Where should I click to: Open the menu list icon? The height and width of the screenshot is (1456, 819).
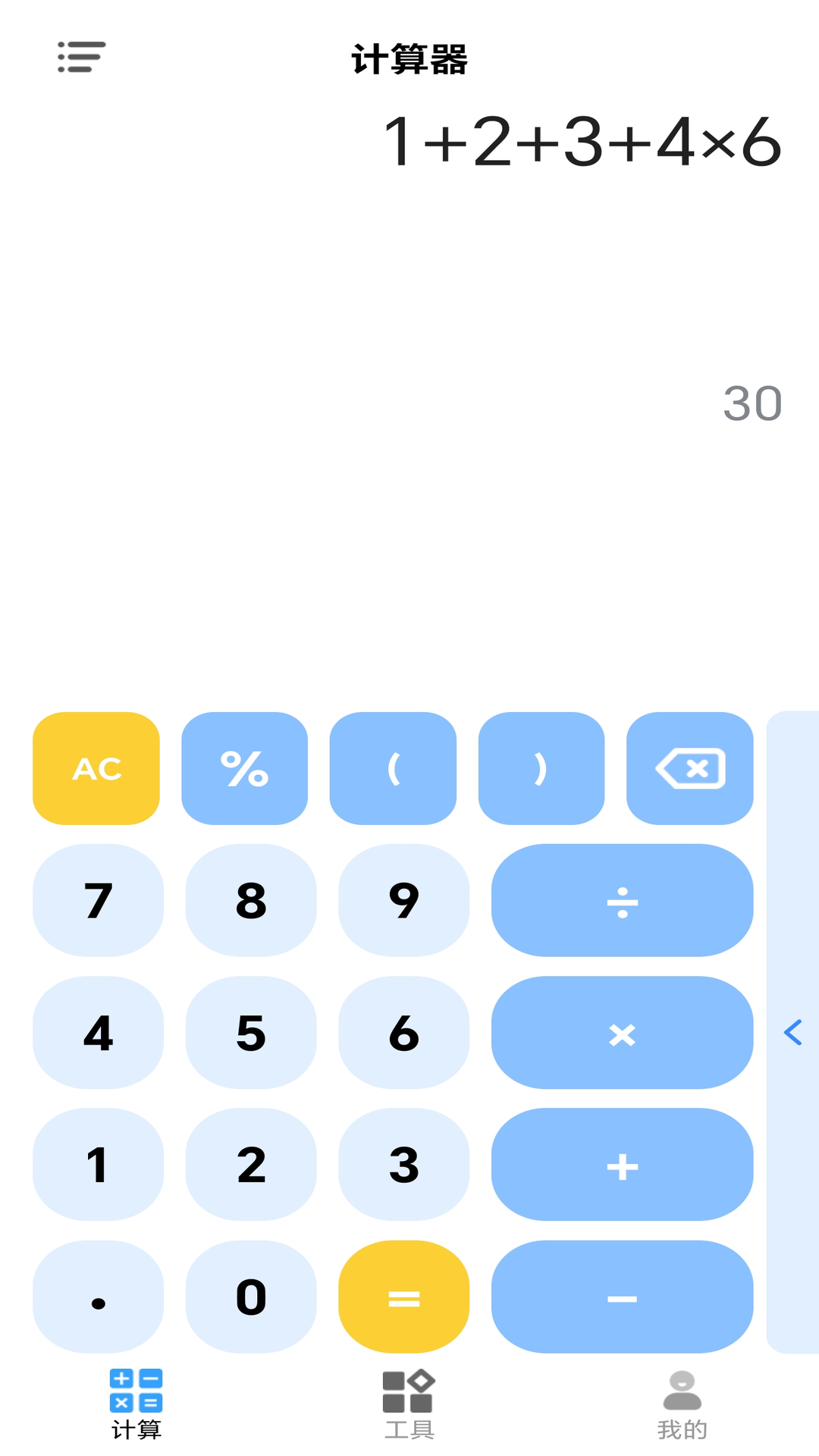coord(81,58)
